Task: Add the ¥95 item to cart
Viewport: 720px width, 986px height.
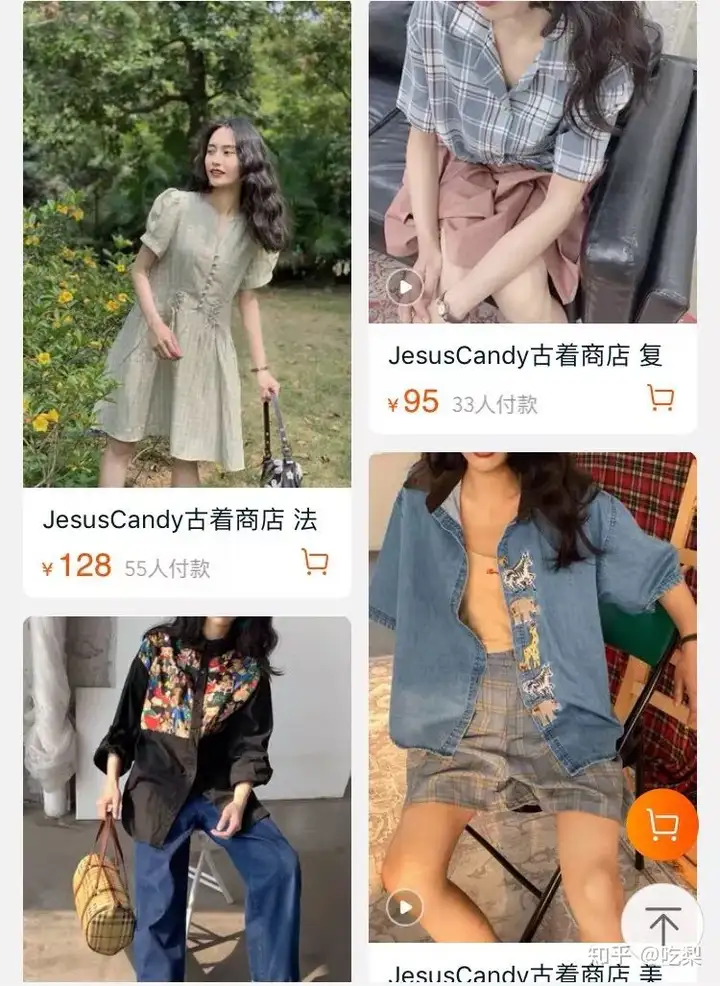Action: (x=660, y=398)
